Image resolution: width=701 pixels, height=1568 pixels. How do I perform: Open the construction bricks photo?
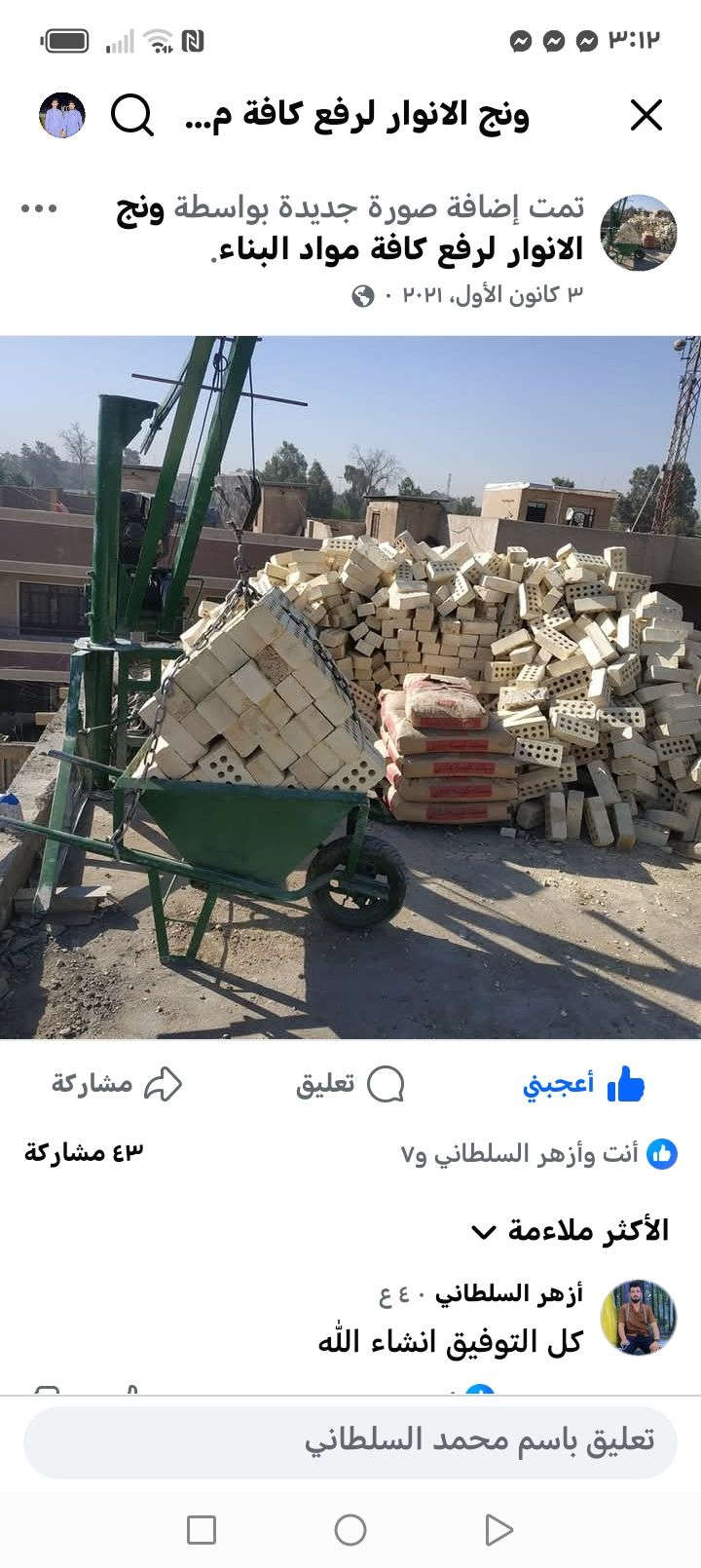350,687
